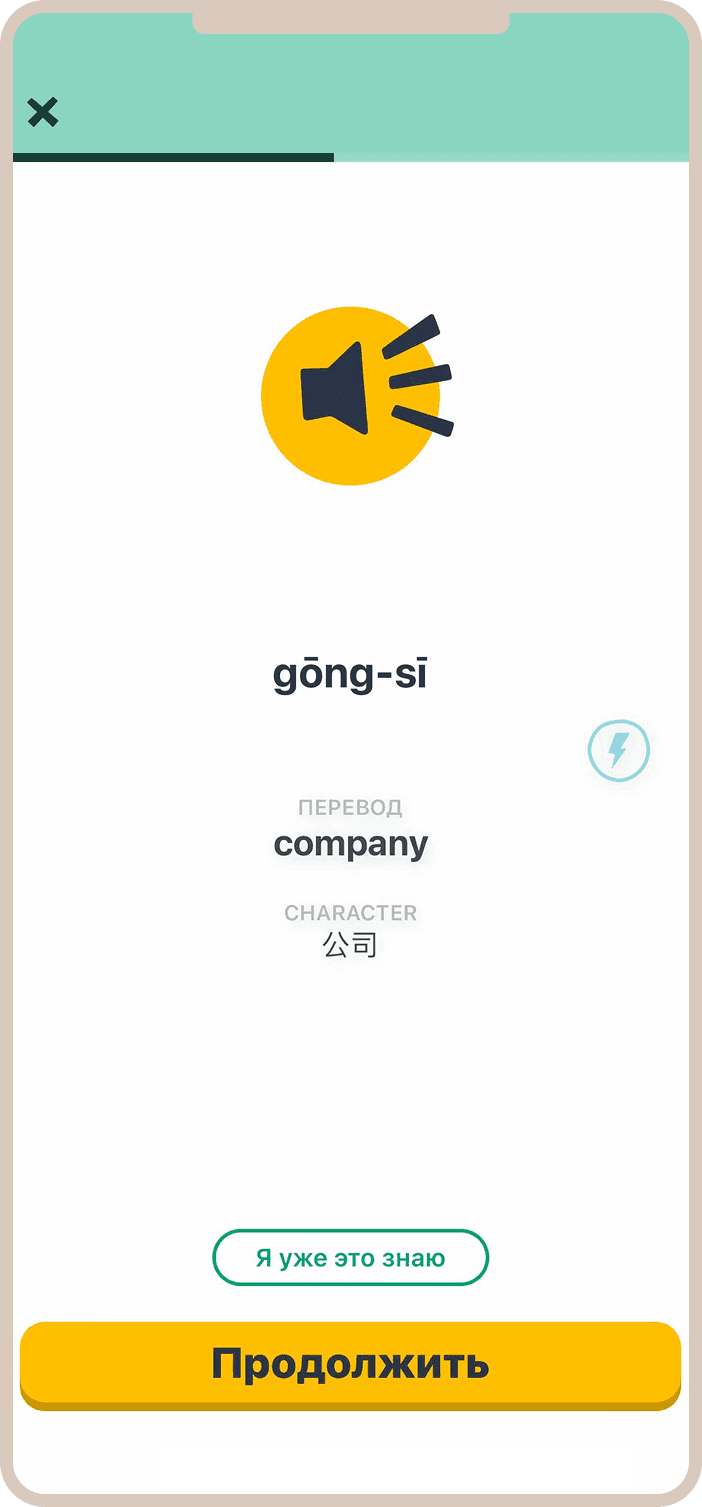Select "Я уже это знаю"

tap(350, 1257)
